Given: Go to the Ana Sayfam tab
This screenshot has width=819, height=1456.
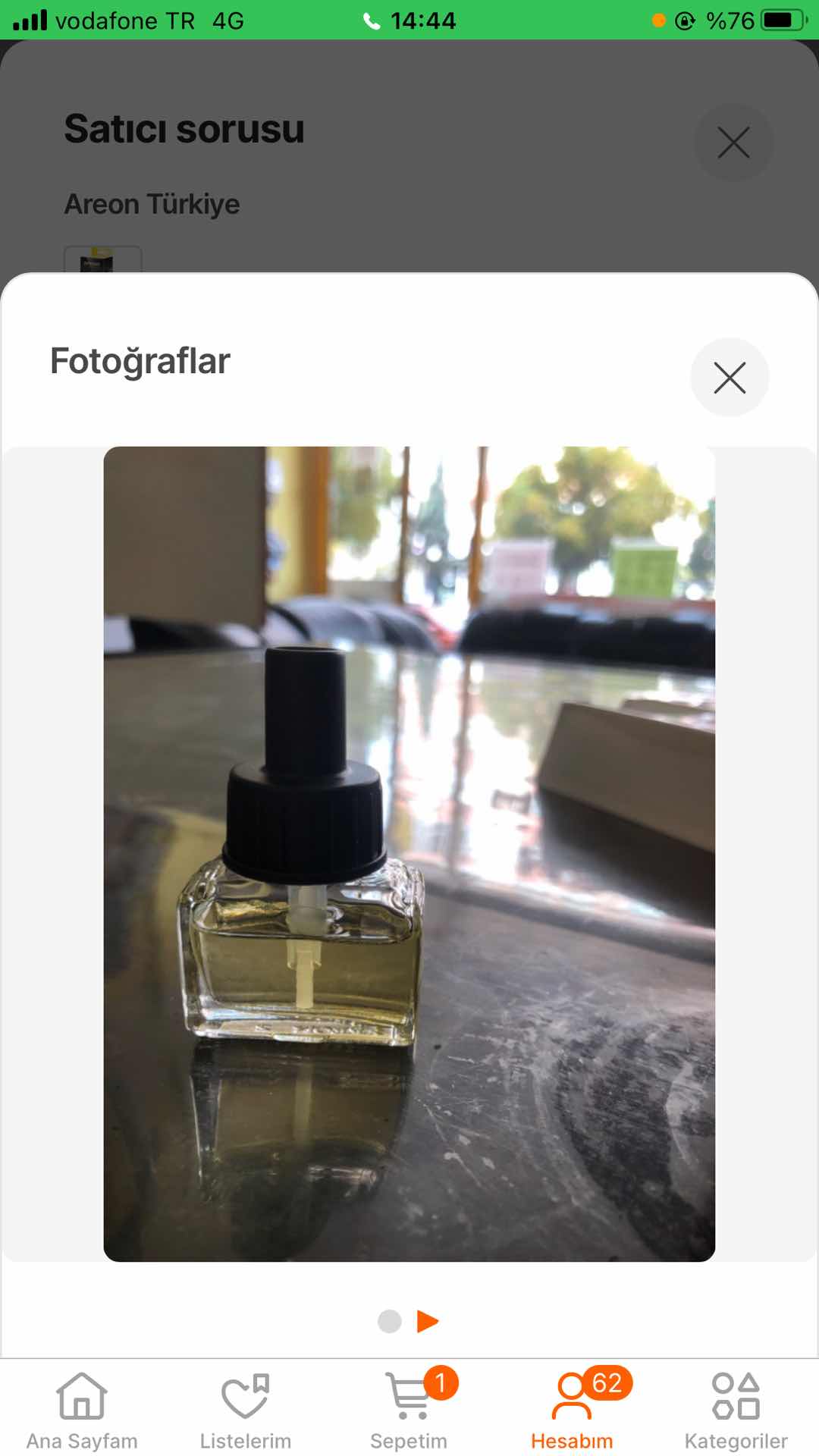Looking at the screenshot, I should (x=82, y=1410).
